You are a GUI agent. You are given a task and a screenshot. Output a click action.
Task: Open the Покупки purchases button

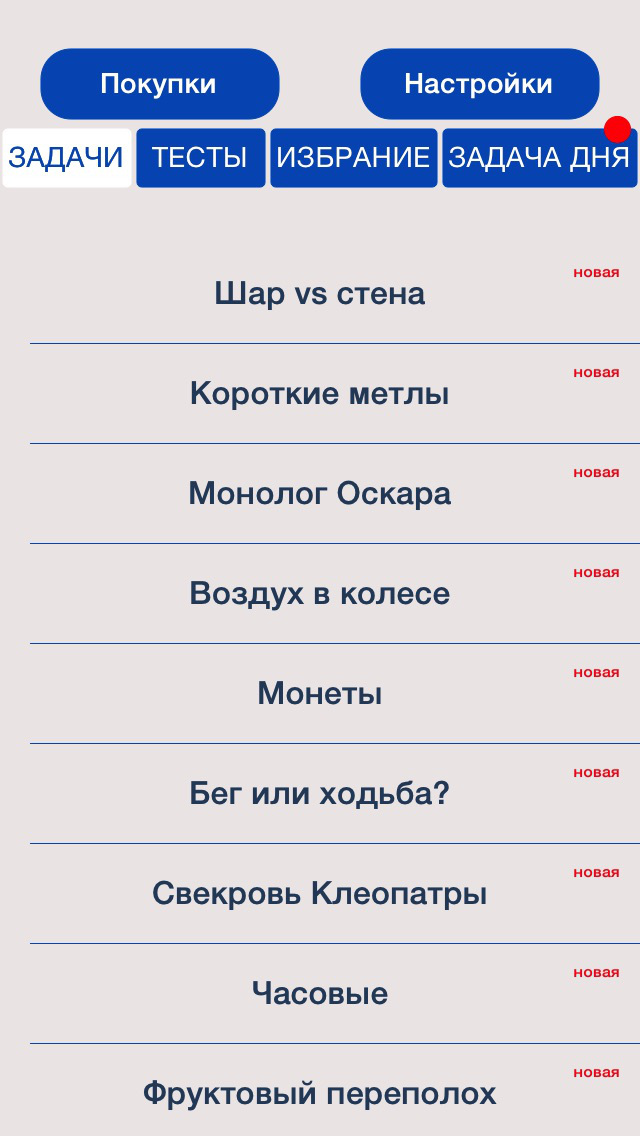(x=159, y=84)
